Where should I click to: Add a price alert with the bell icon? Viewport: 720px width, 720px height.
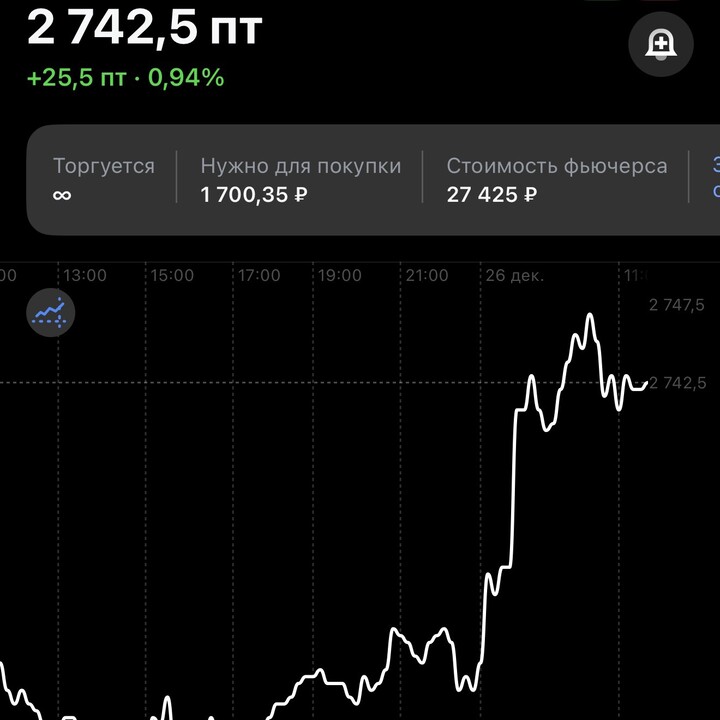tap(661, 43)
